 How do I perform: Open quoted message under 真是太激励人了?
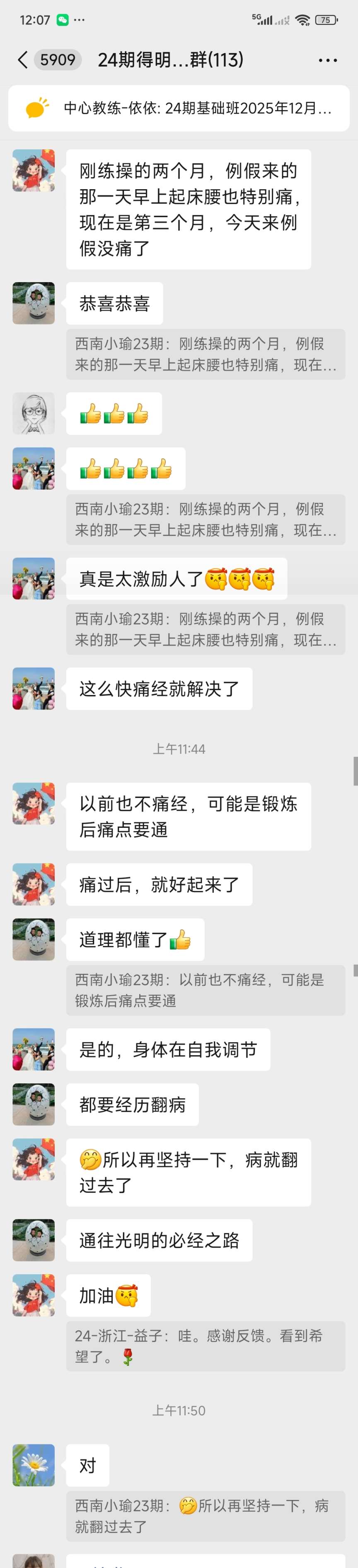pyautogui.click(x=206, y=629)
